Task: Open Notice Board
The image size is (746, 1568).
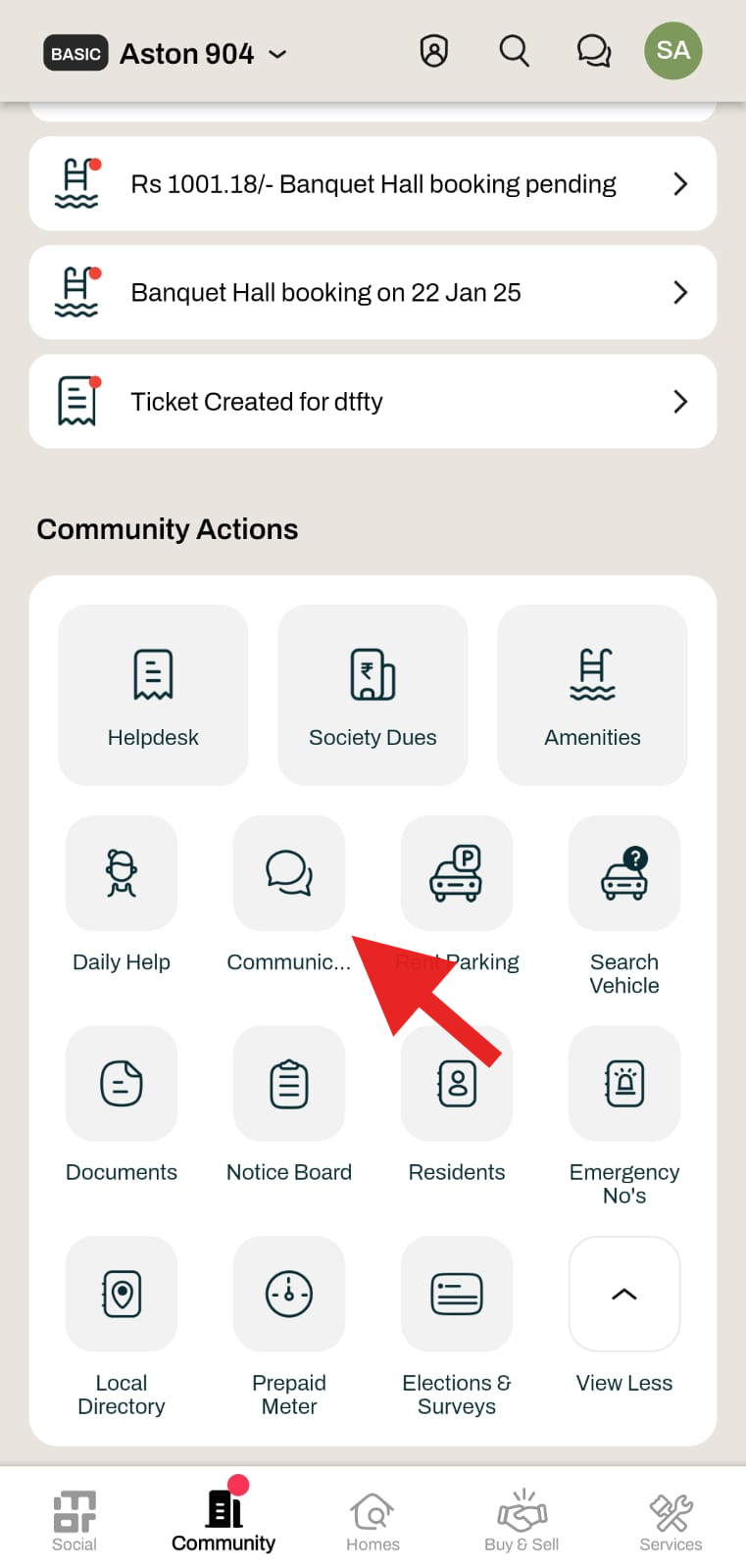Action: (289, 1104)
